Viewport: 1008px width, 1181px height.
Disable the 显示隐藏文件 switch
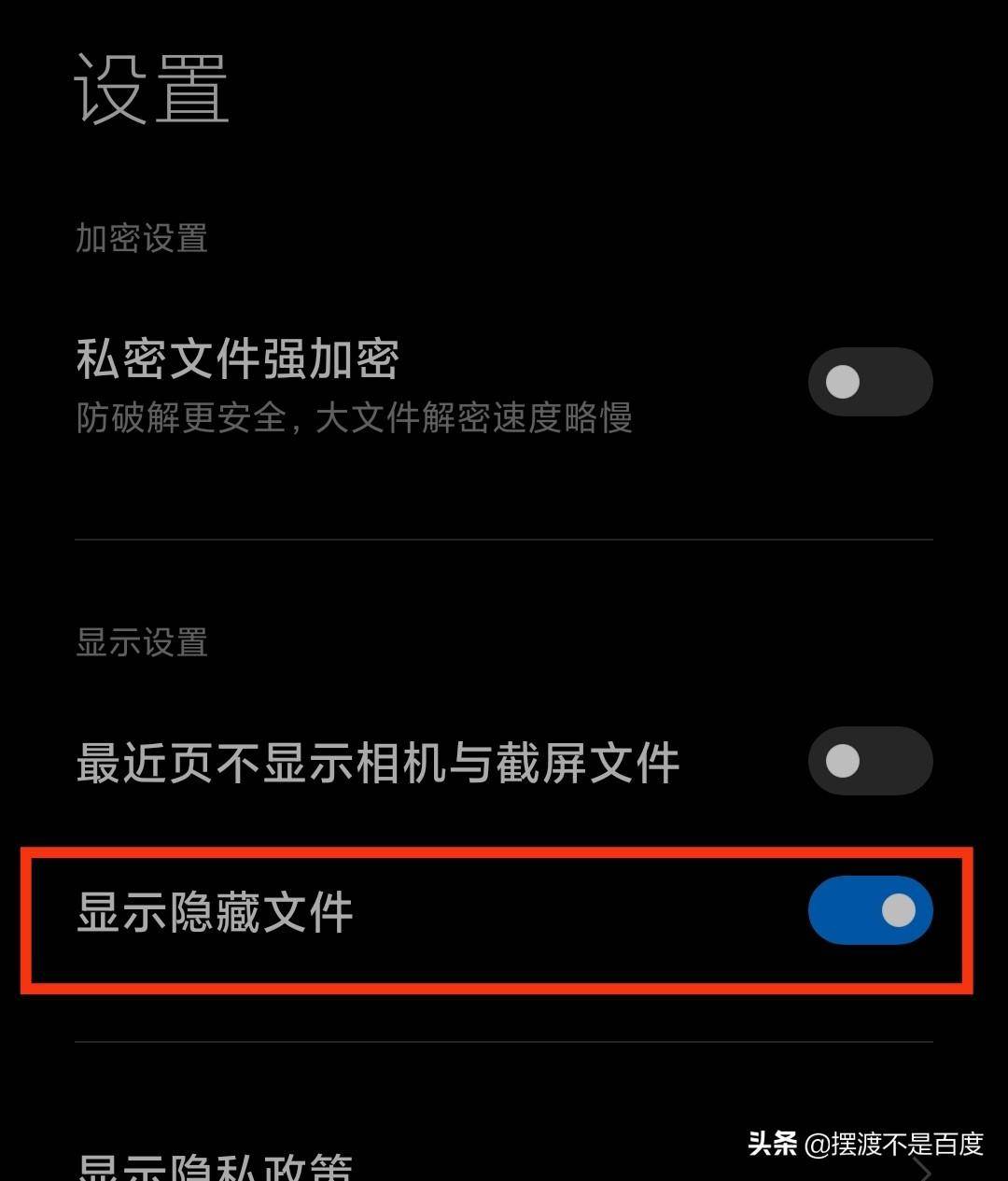pyautogui.click(x=870, y=910)
